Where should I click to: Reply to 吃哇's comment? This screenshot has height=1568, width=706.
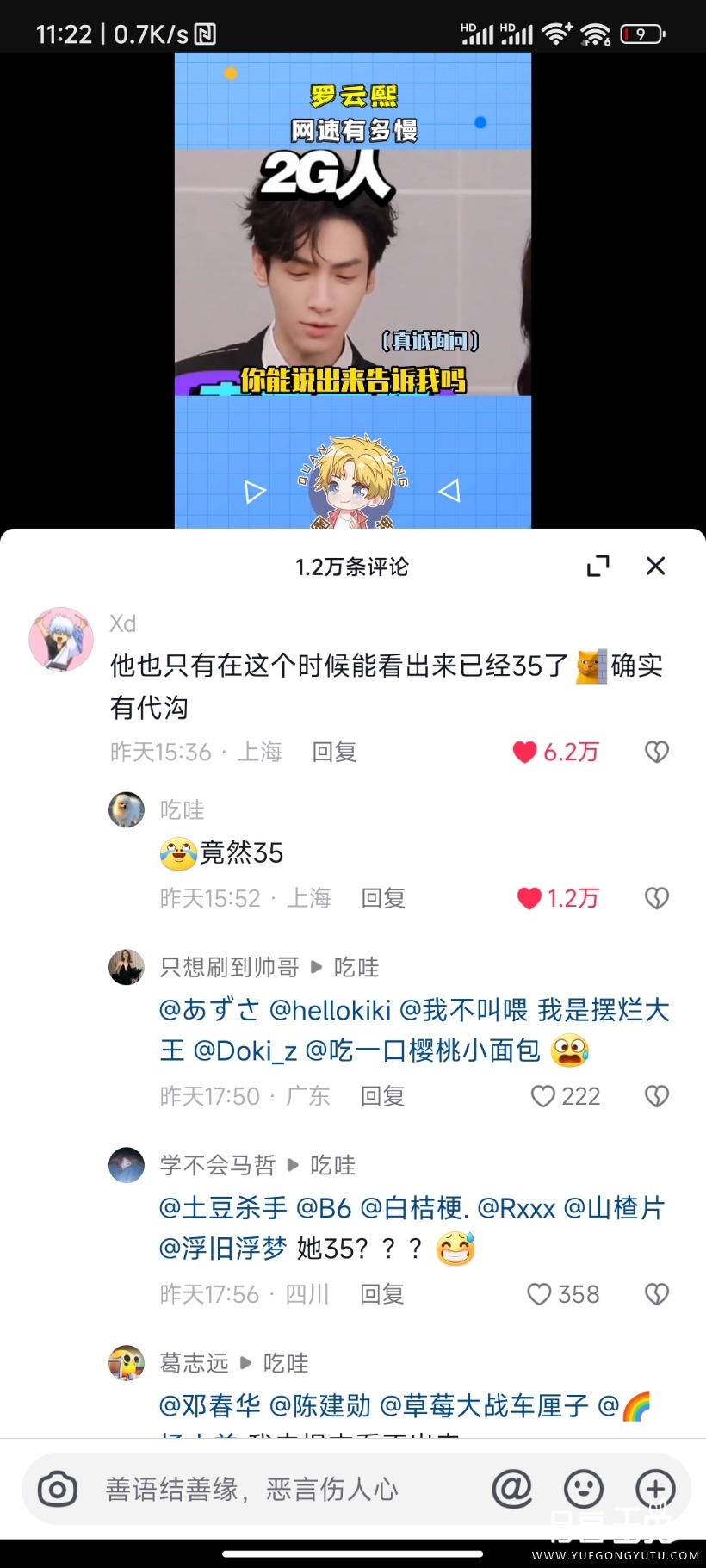pos(383,898)
